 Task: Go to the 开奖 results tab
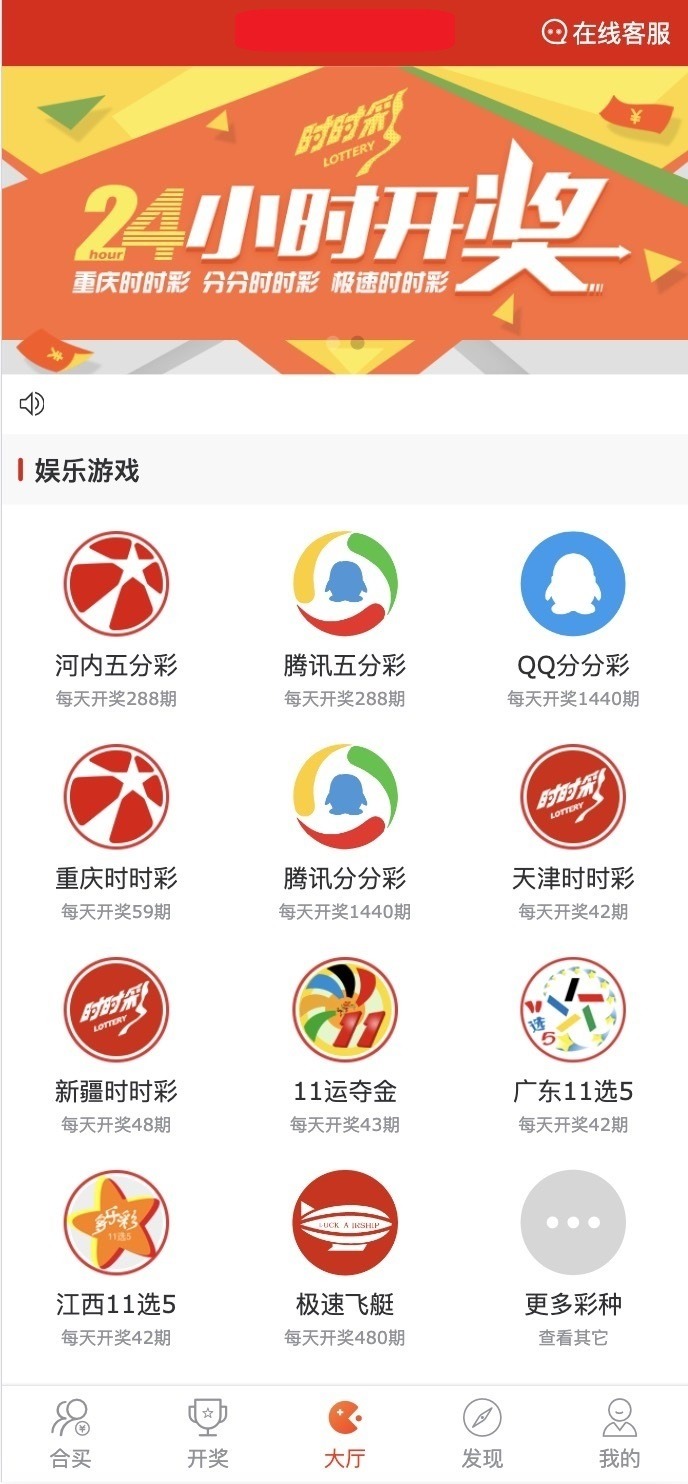(207, 1433)
